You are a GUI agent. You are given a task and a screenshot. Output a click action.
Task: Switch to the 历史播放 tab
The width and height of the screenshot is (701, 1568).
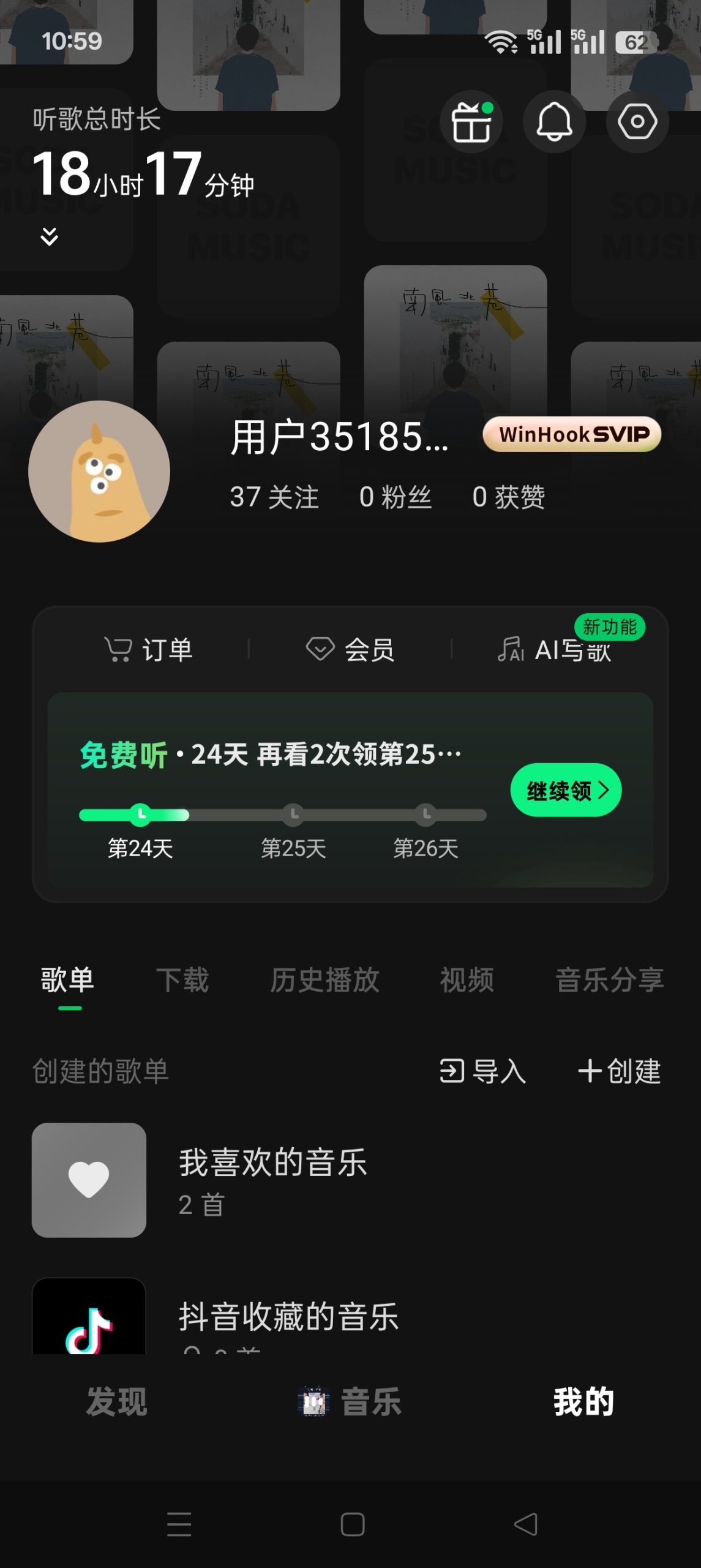[x=325, y=980]
